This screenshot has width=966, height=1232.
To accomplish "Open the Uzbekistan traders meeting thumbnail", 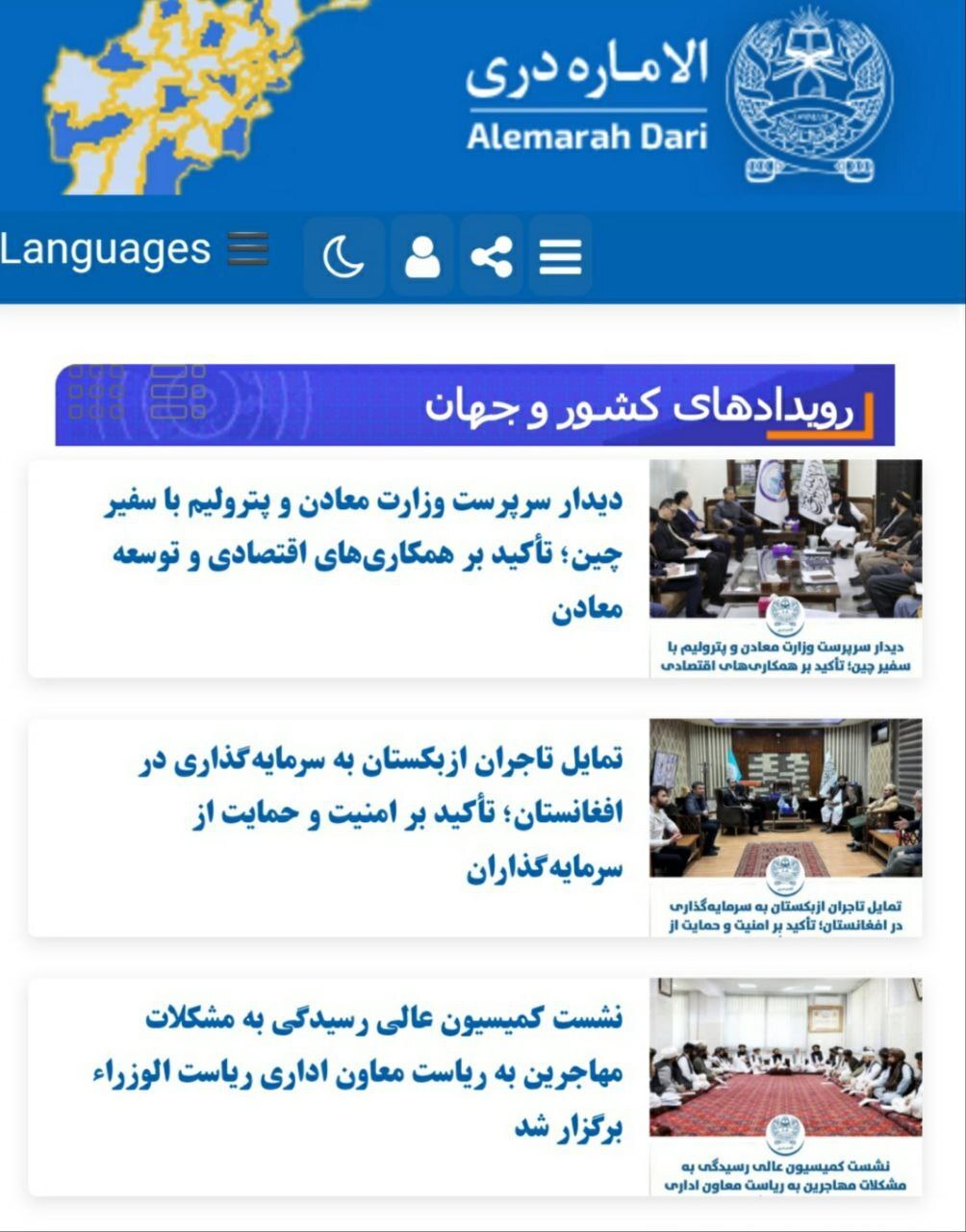I will tap(785, 827).
